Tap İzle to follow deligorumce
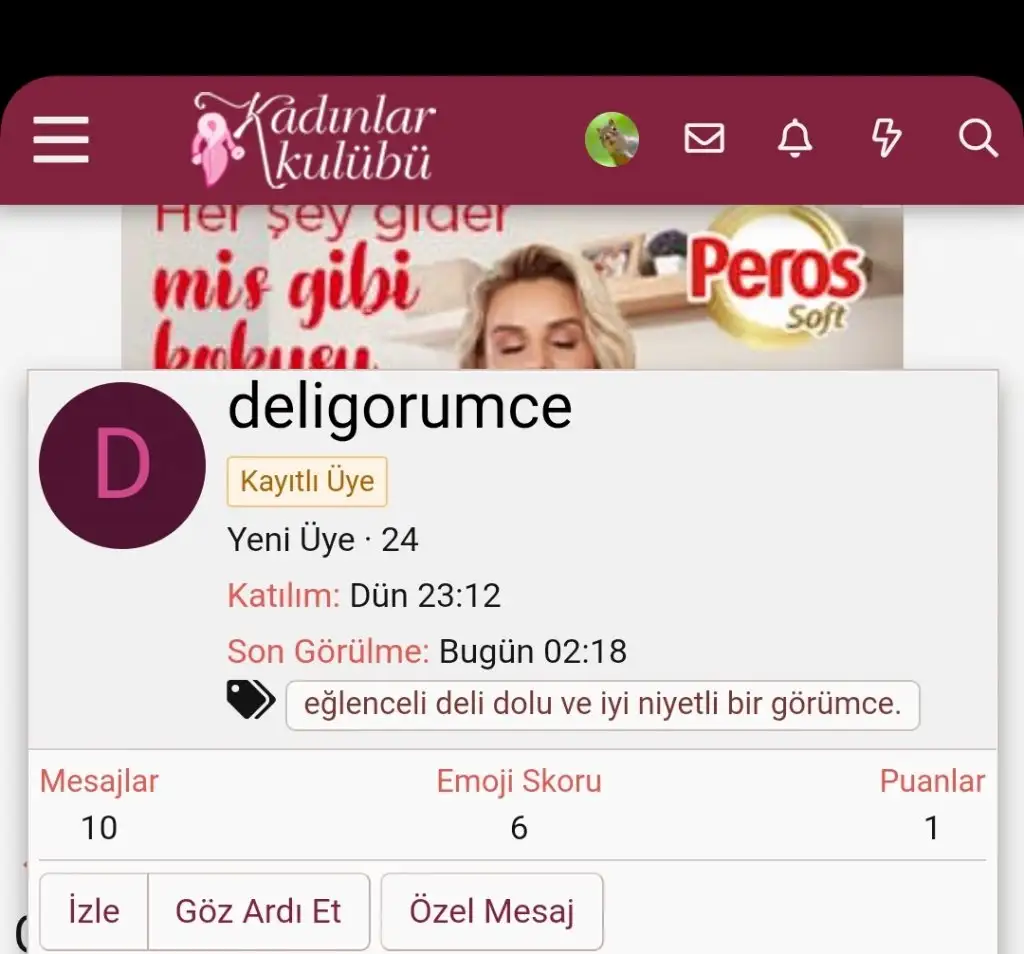1024x954 pixels. click(x=94, y=911)
